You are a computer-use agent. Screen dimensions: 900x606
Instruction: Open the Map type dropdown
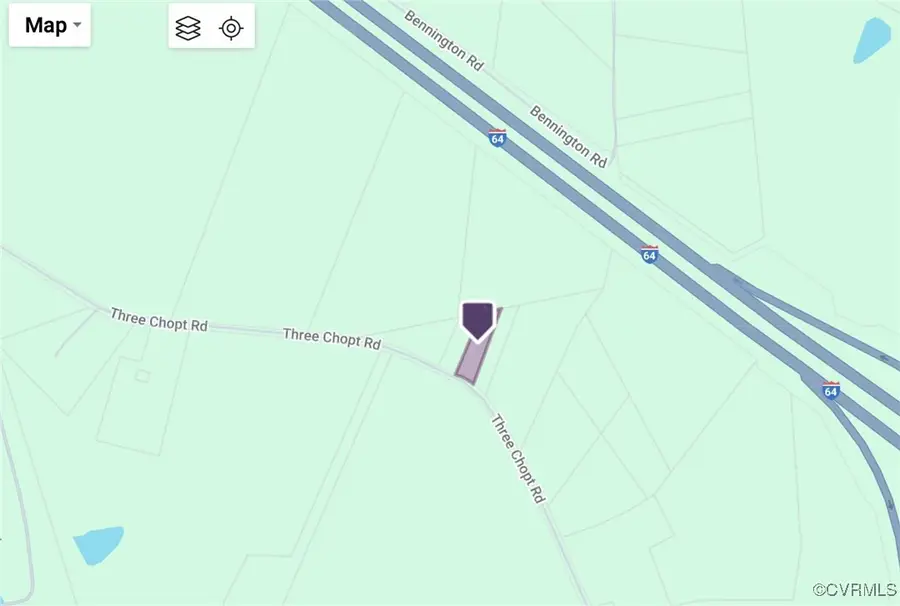[50, 26]
